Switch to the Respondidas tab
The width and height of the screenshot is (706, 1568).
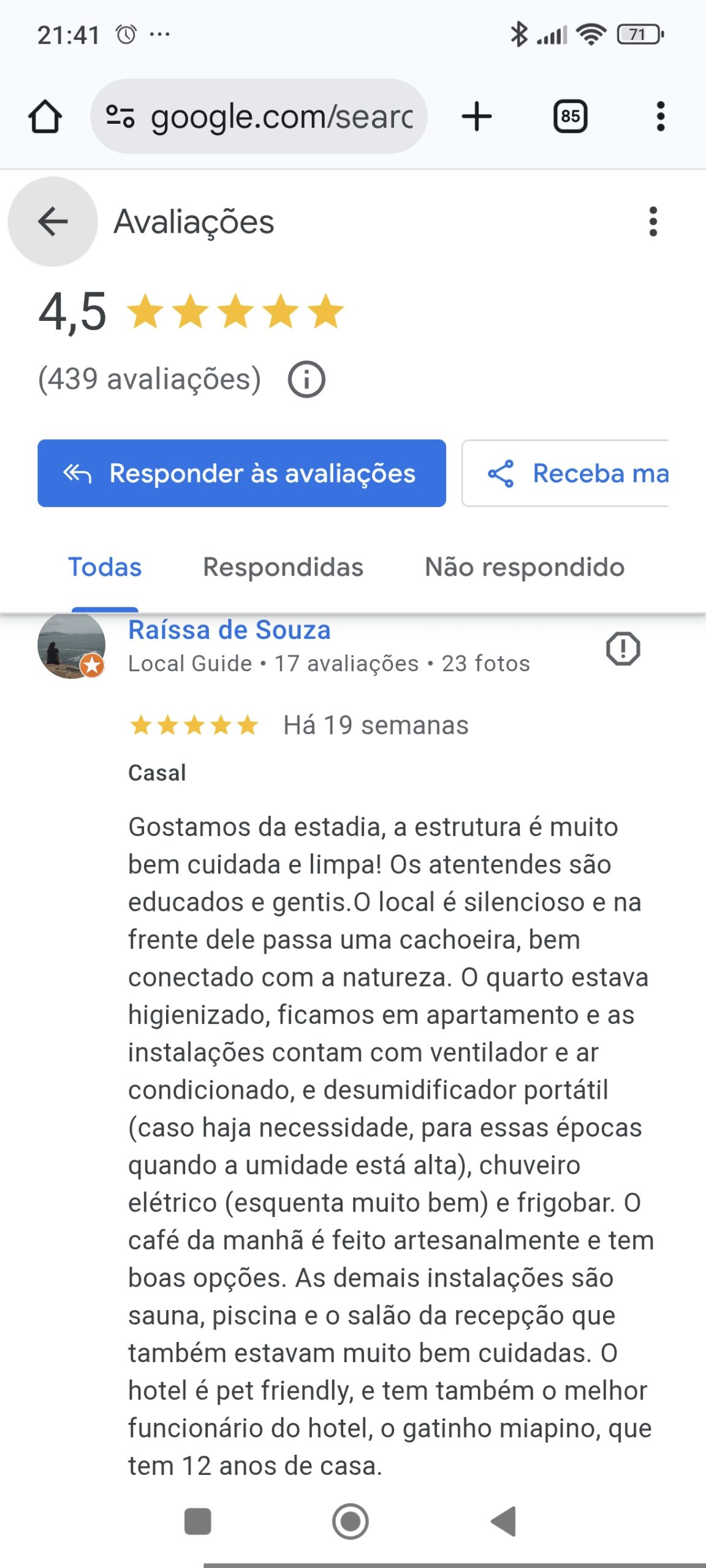[283, 567]
